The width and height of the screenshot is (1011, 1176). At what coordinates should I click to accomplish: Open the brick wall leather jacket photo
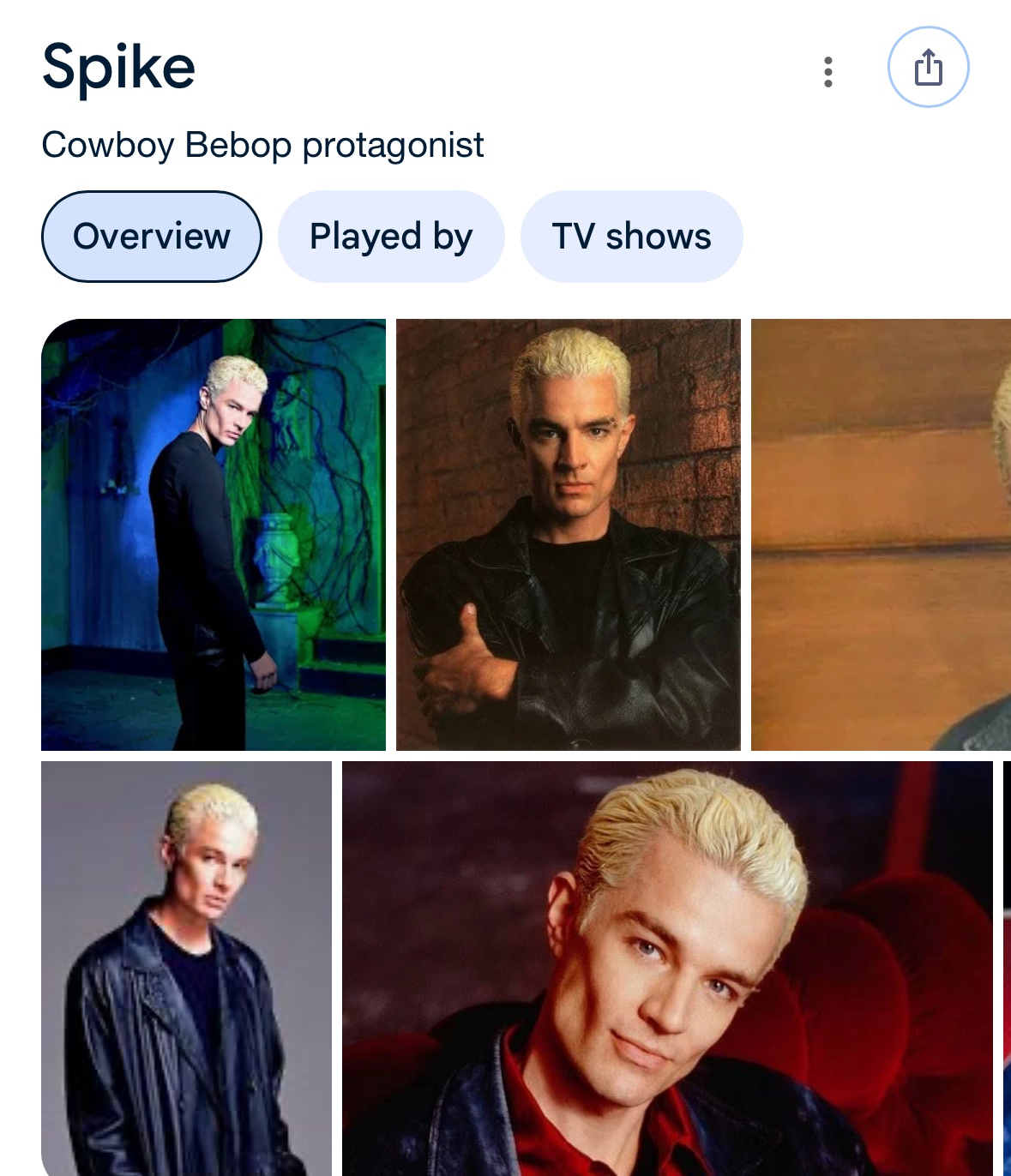point(568,534)
